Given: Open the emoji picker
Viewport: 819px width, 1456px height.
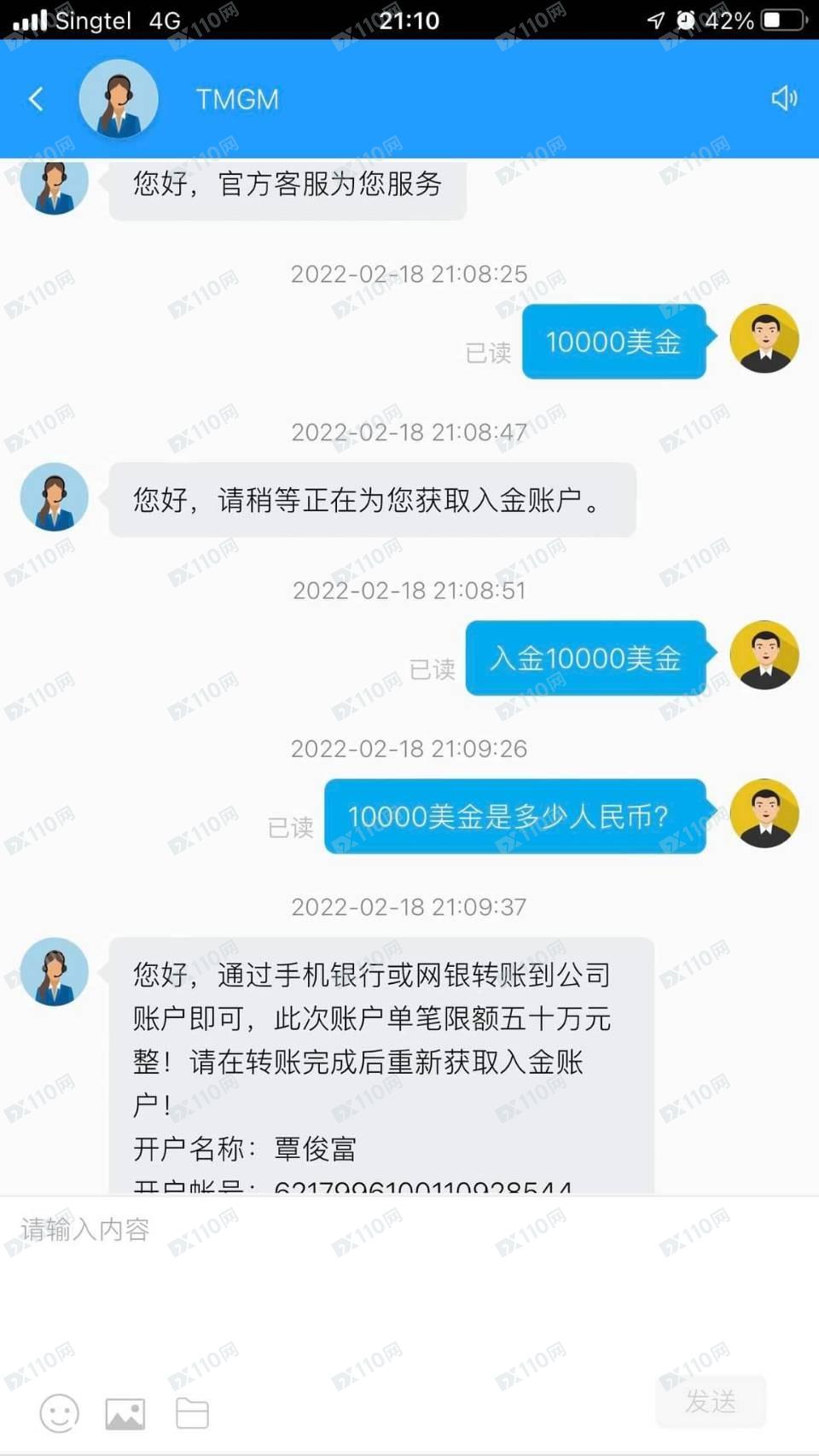Looking at the screenshot, I should point(60,1413).
